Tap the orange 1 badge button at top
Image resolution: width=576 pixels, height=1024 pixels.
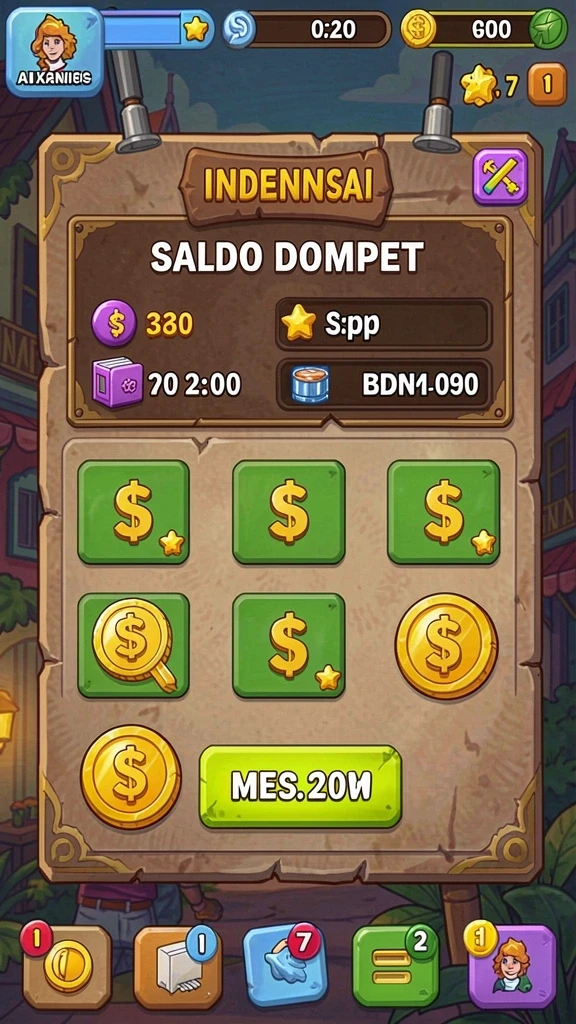[x=547, y=84]
